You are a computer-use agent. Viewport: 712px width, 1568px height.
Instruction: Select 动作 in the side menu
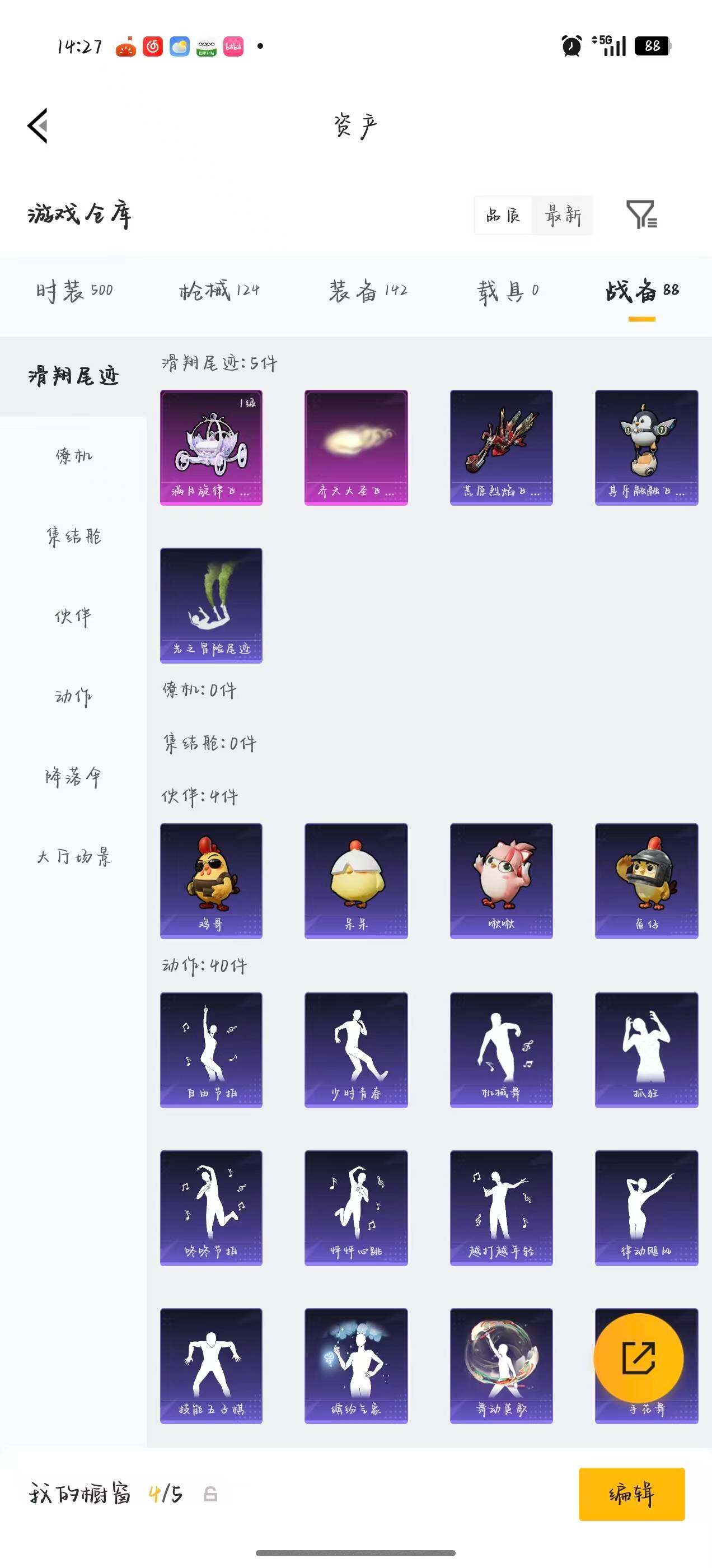click(x=74, y=696)
